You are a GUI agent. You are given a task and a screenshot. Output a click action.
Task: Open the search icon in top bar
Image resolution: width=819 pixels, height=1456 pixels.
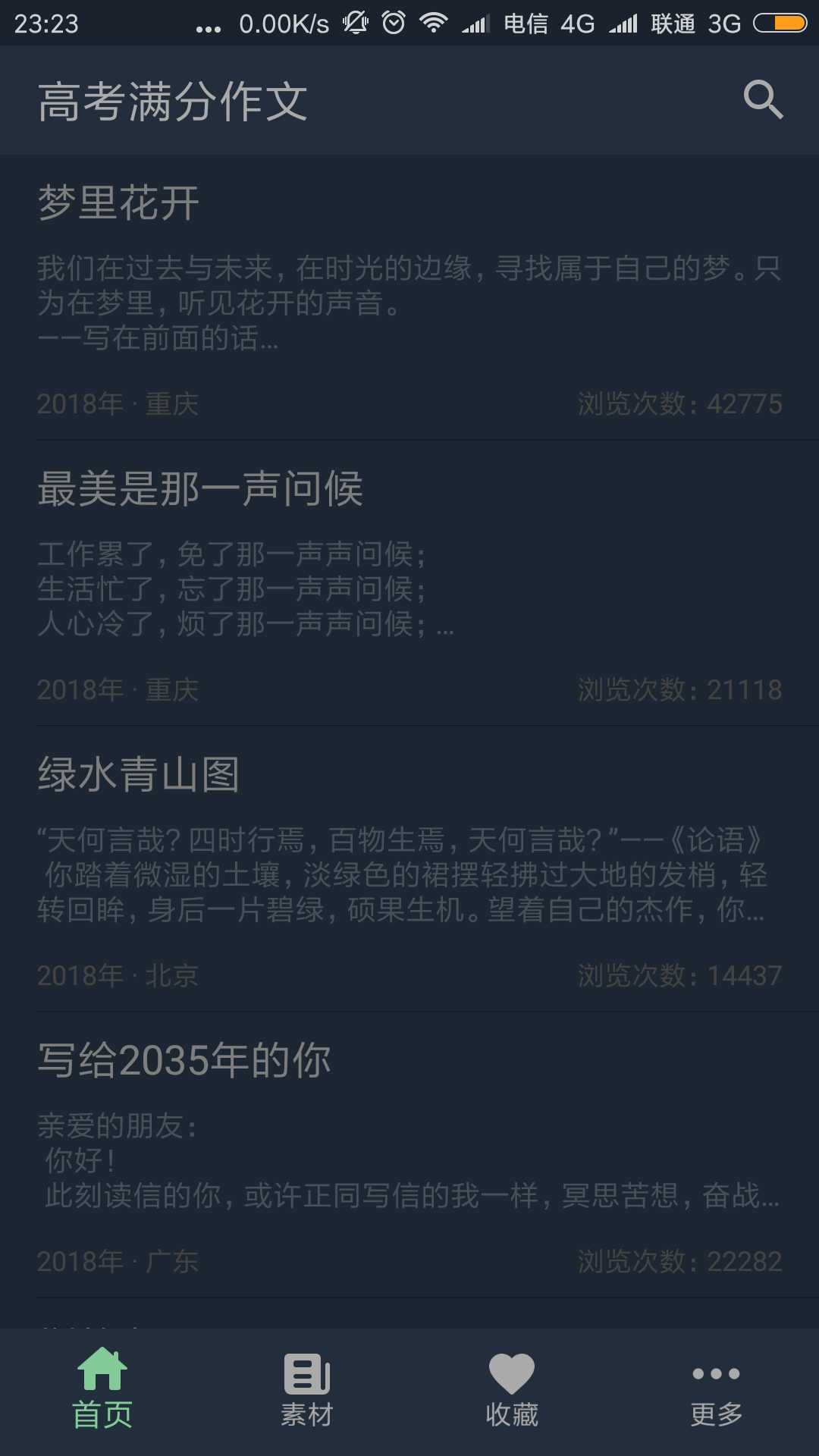tap(764, 99)
